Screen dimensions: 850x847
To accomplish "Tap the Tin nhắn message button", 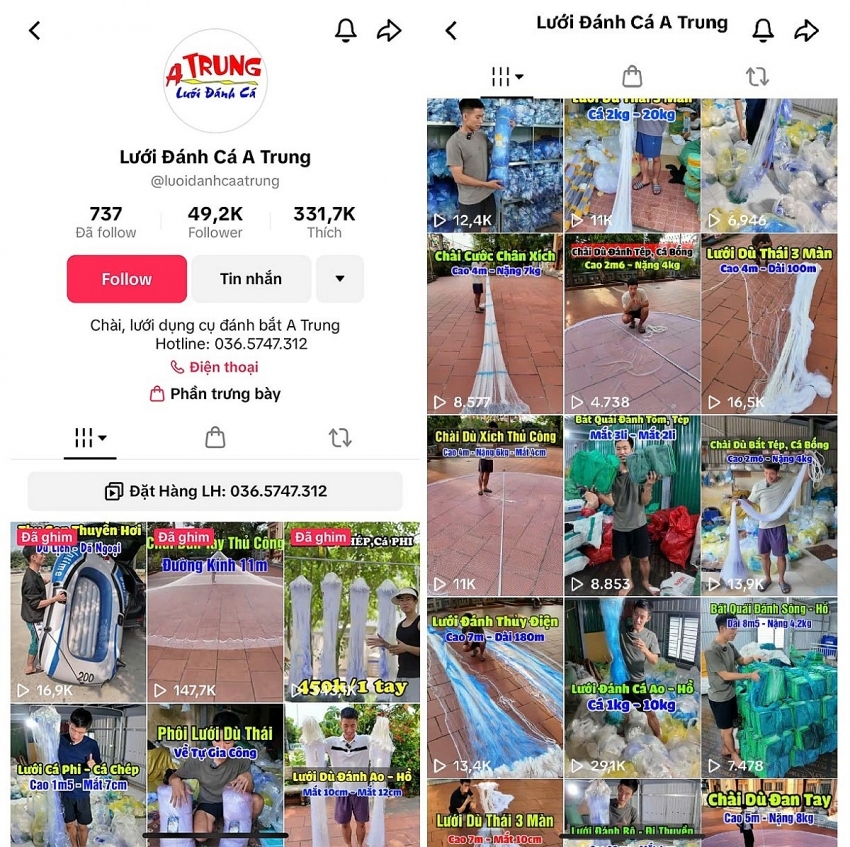I will pos(250,279).
